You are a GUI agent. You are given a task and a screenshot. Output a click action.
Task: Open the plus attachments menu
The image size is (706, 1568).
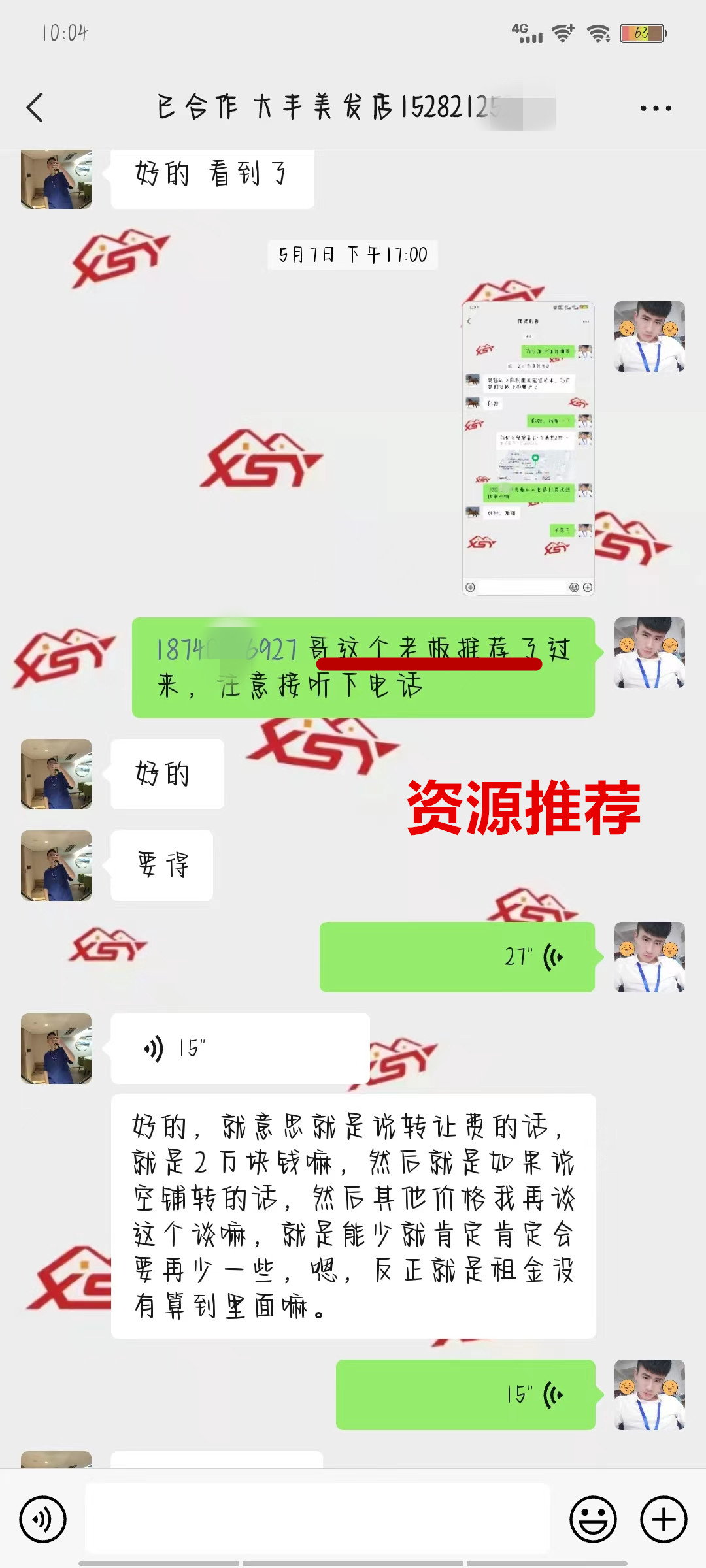(x=663, y=1519)
